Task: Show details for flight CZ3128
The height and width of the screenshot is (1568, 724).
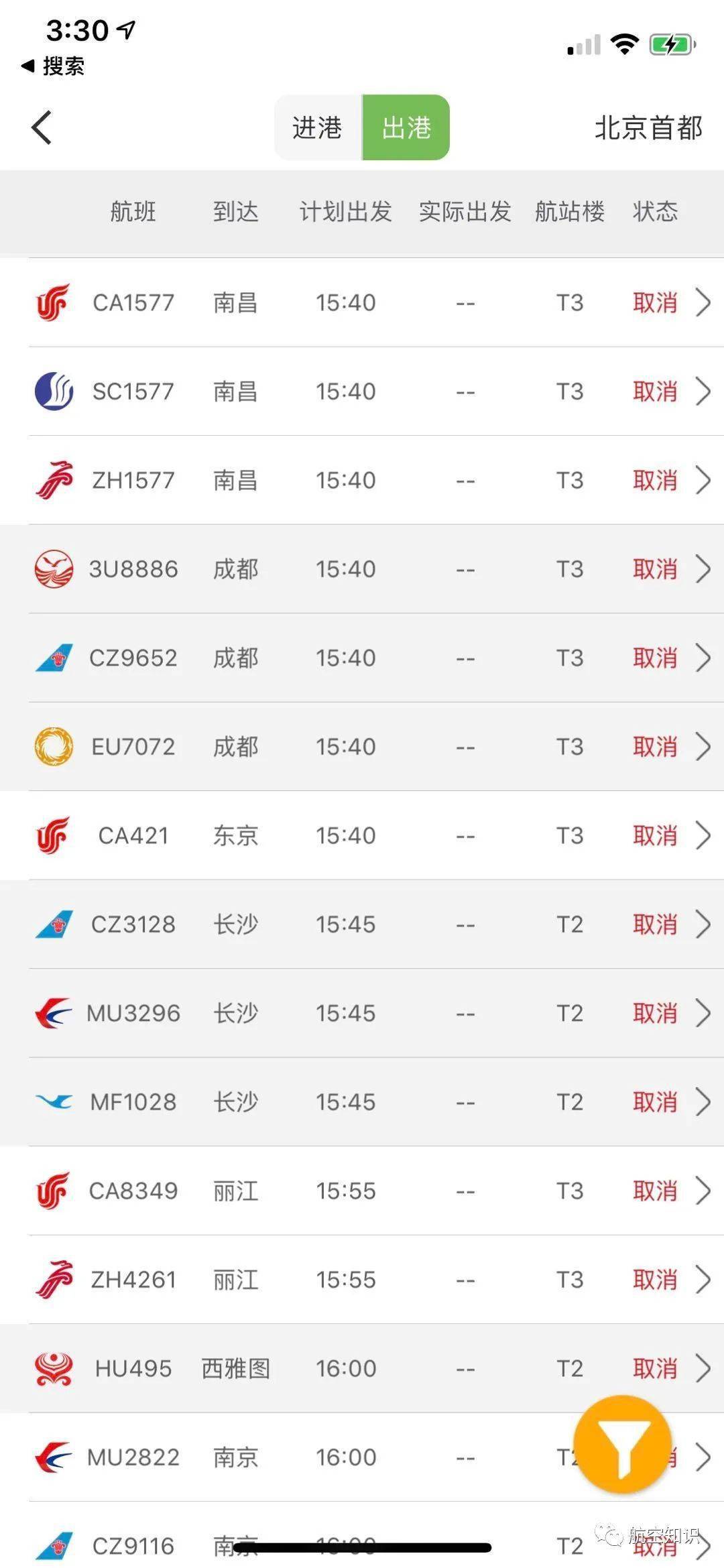Action: 362,924
